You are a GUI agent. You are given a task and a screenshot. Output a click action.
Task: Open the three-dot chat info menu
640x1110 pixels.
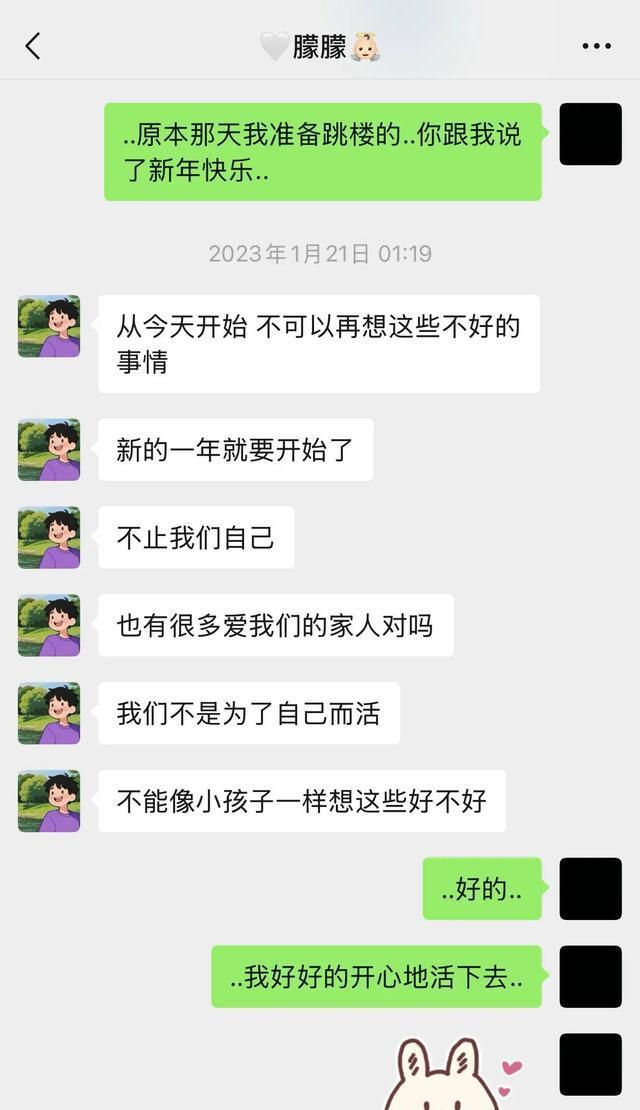(x=596, y=46)
